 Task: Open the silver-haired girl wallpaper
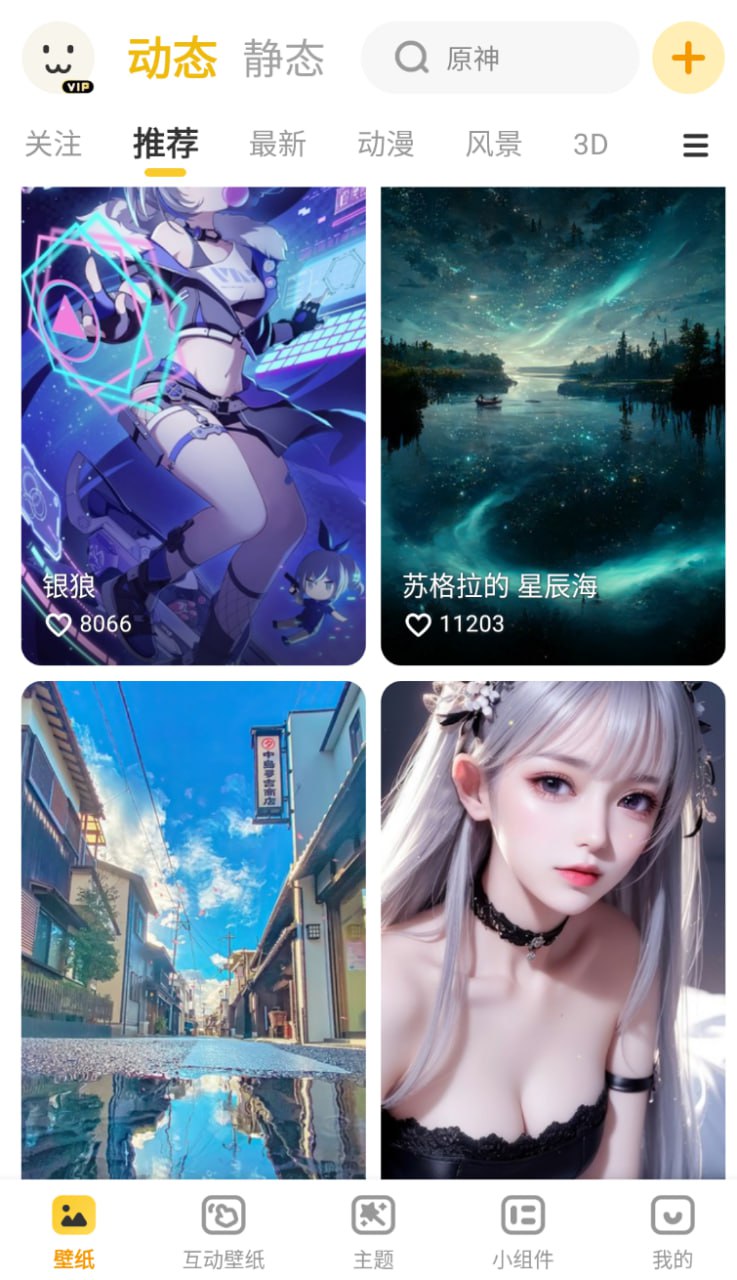click(x=552, y=930)
